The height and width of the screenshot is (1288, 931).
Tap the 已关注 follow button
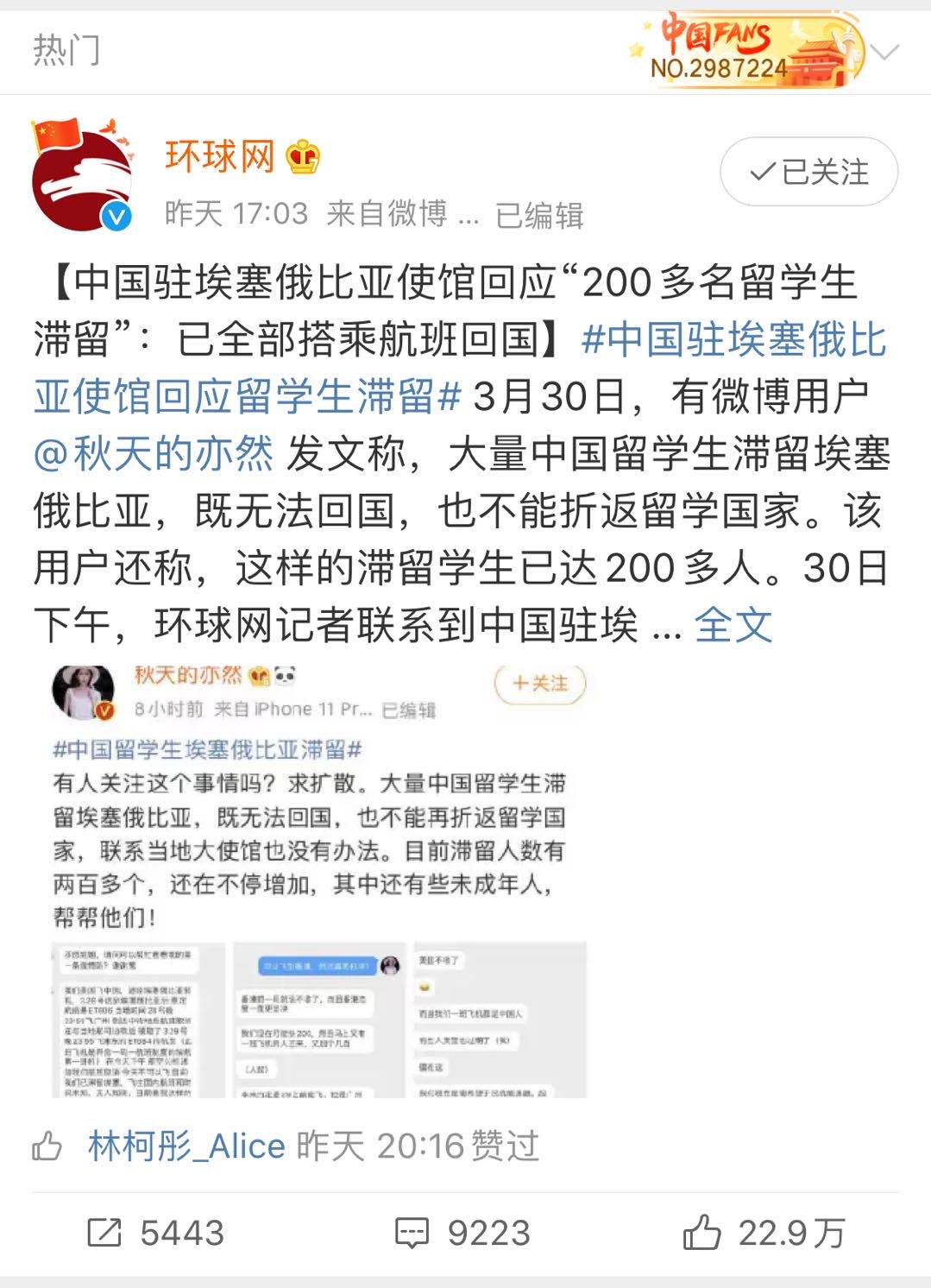click(808, 172)
